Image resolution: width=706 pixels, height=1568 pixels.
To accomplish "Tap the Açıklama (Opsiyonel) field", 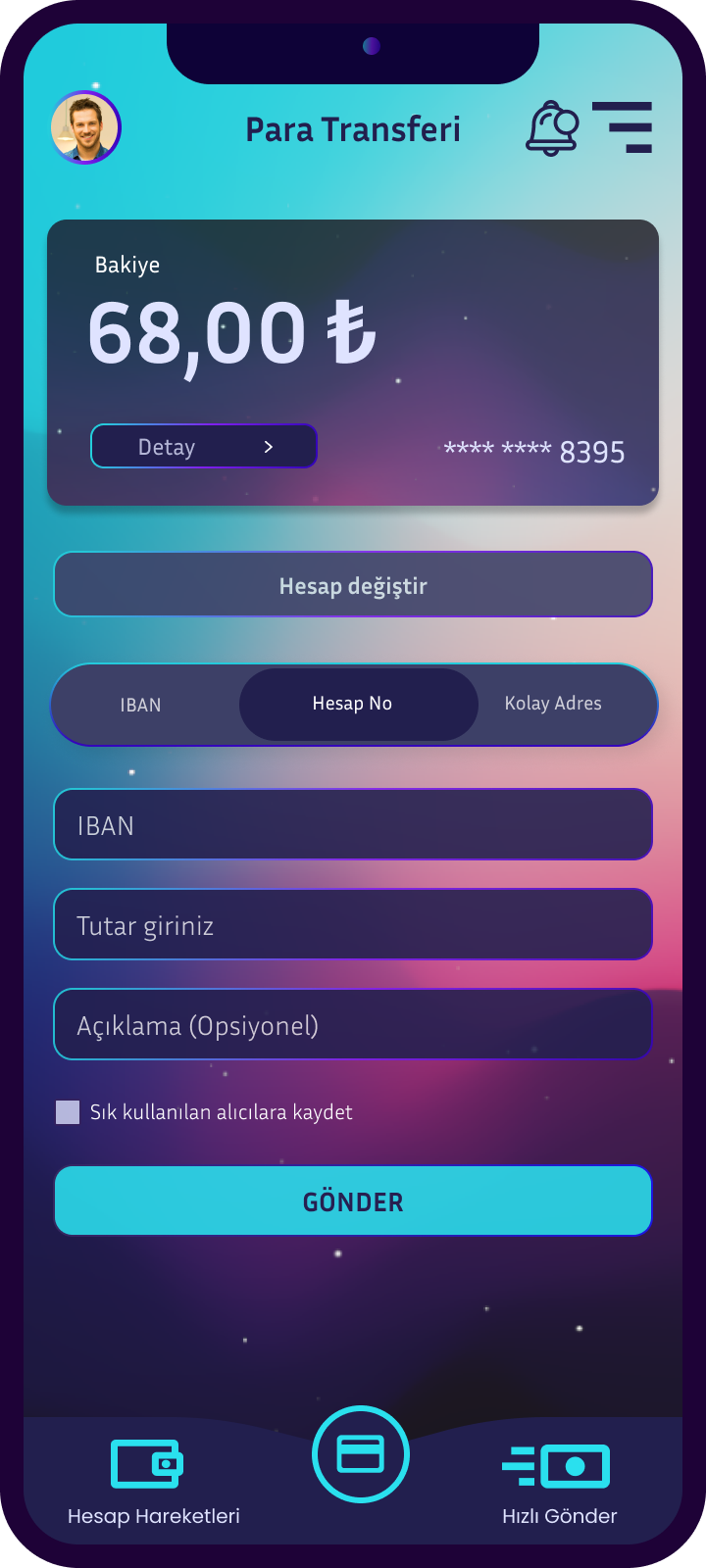I will click(353, 1025).
